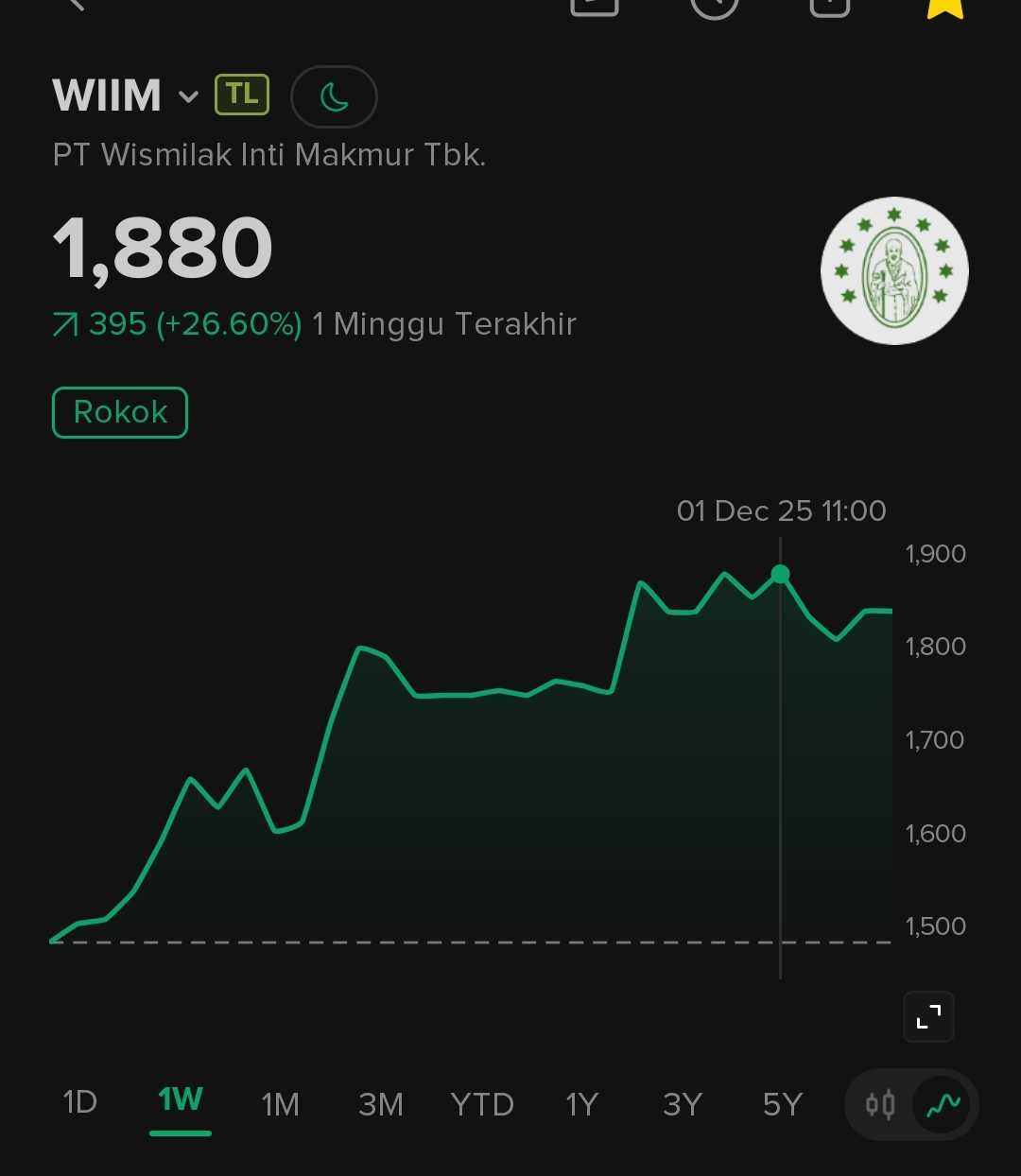The width and height of the screenshot is (1021, 1176).
Task: Remove WIIM from watchlist via yellow star
Action: [x=944, y=6]
